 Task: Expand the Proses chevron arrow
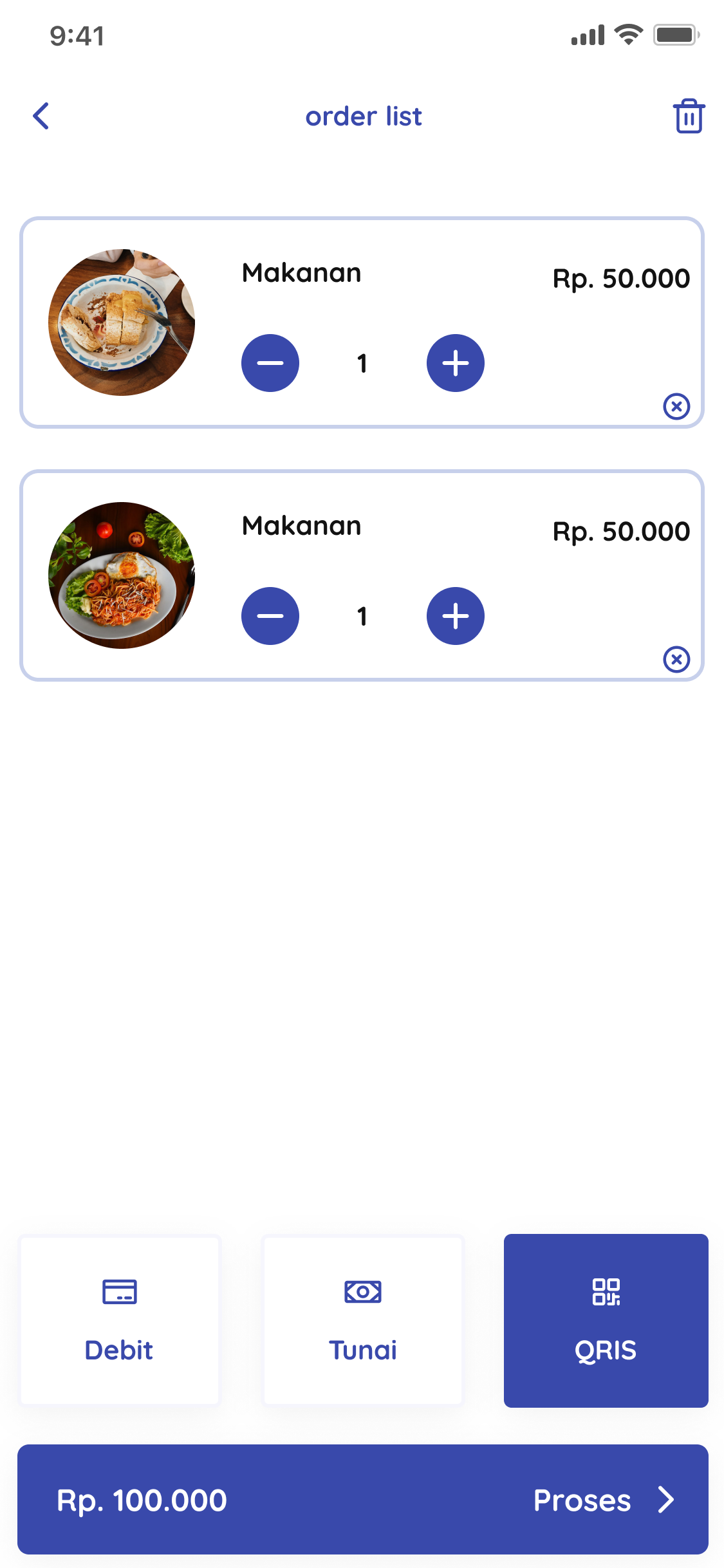(667, 1500)
